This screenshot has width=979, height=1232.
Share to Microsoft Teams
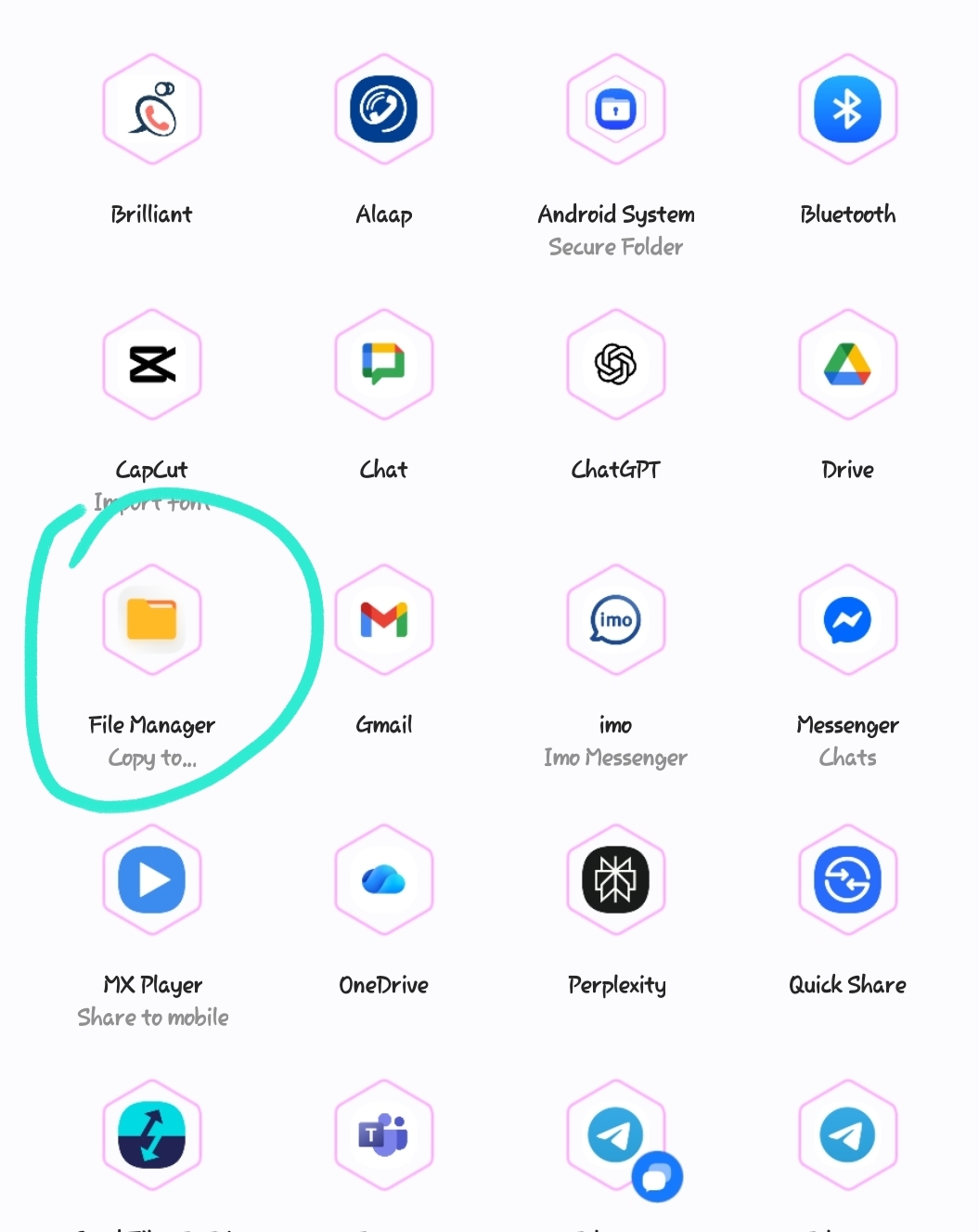coord(383,1135)
